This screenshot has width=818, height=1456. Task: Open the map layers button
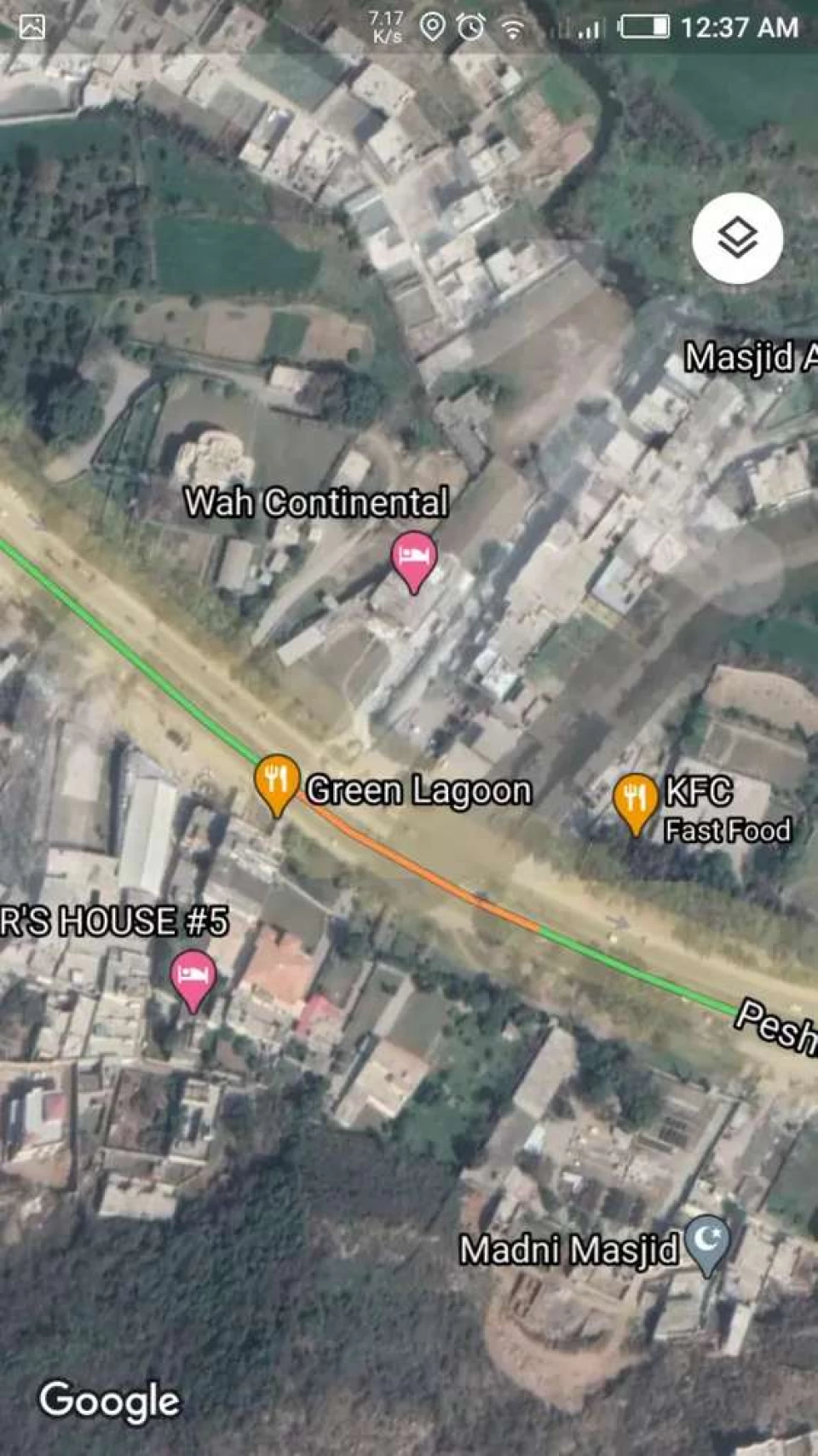pos(737,238)
